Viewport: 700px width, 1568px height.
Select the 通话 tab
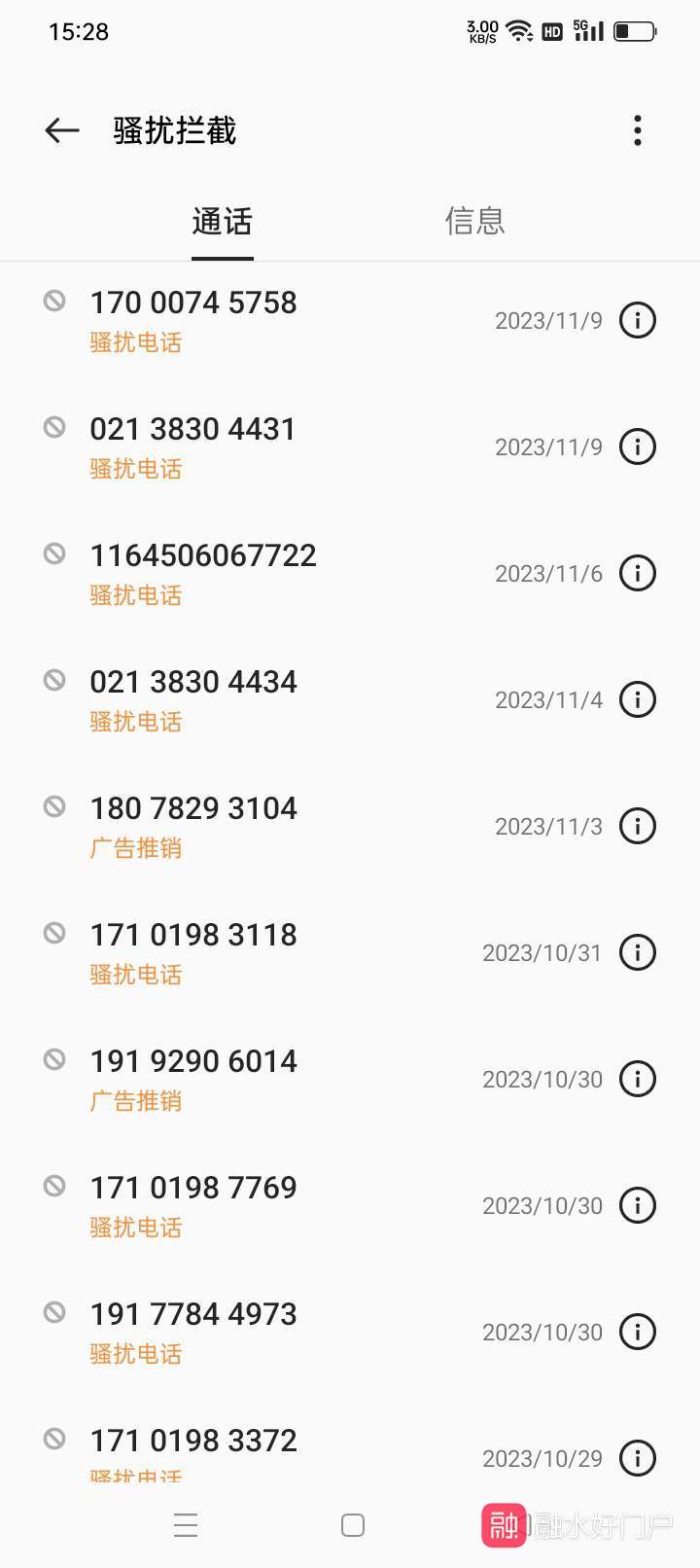[222, 221]
